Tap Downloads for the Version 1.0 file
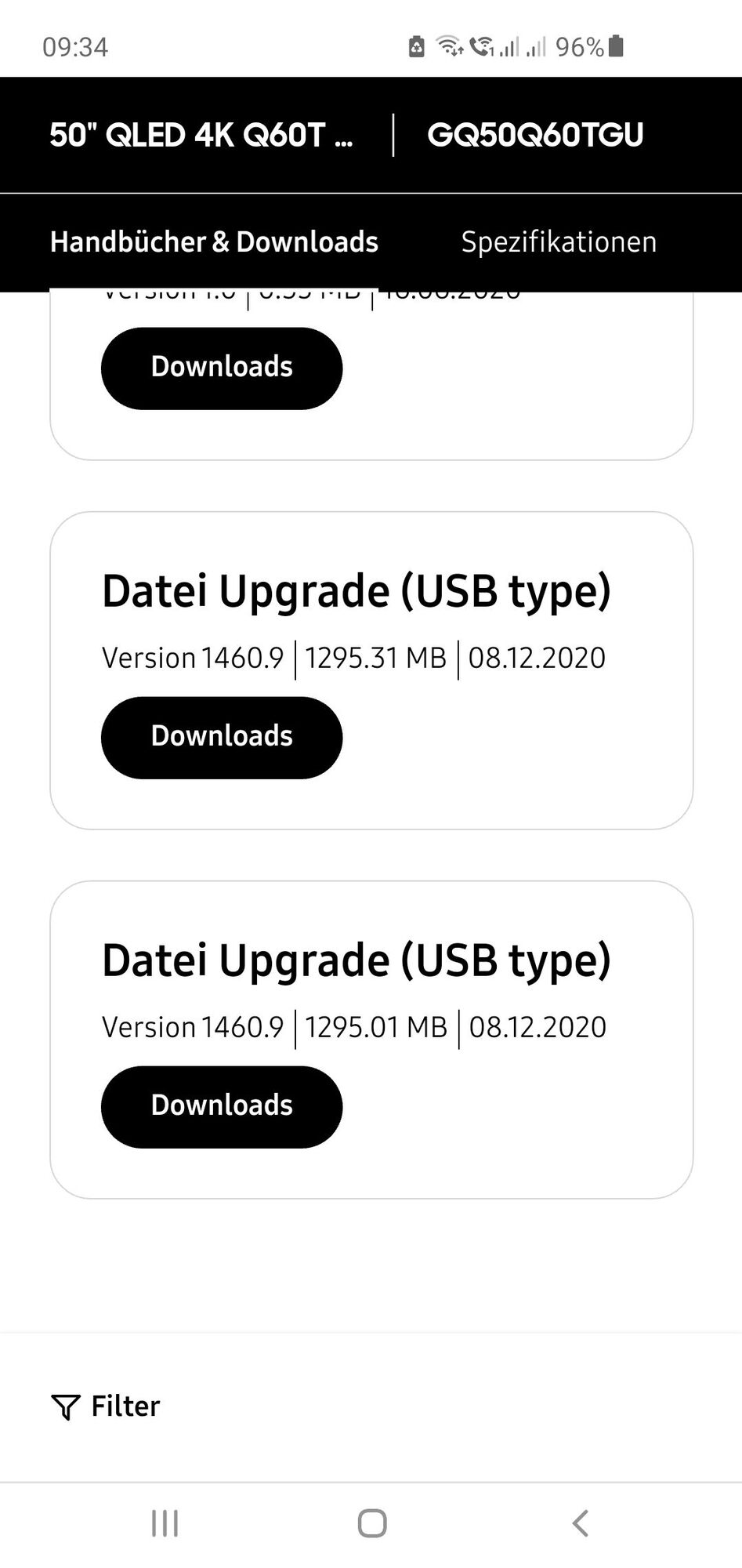742x1568 pixels. coord(222,368)
